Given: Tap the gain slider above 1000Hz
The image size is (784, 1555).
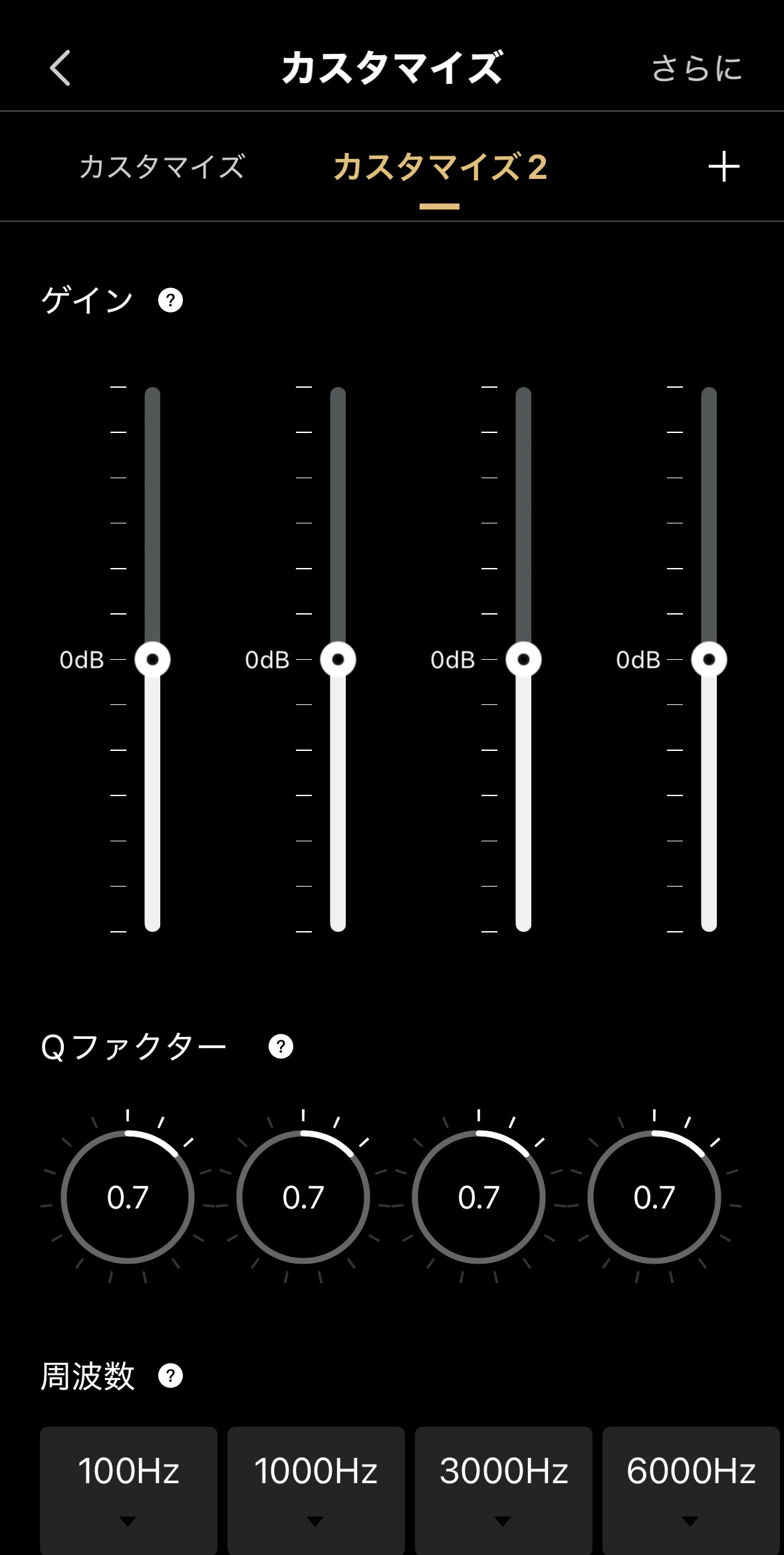Looking at the screenshot, I should click(338, 659).
